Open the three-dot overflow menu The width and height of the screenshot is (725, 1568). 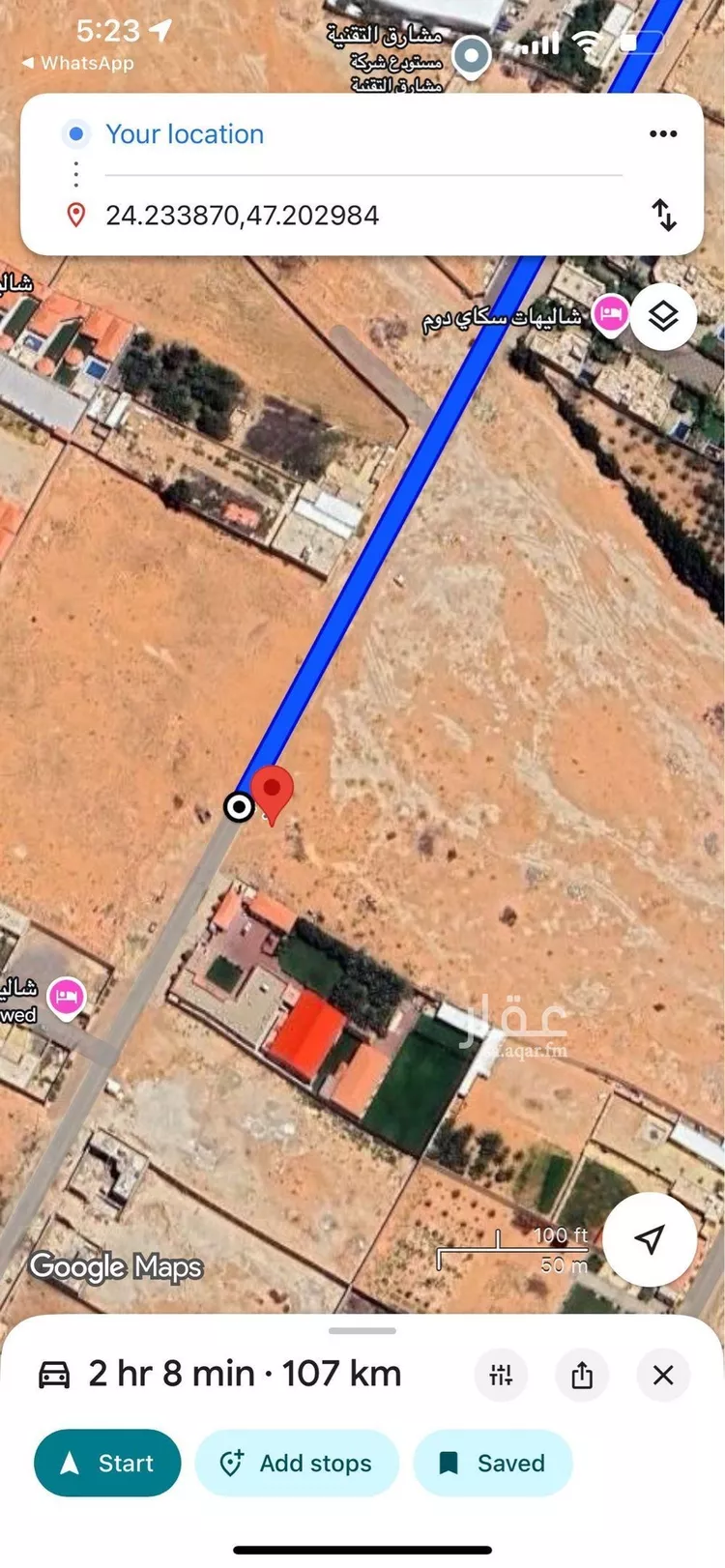point(663,134)
